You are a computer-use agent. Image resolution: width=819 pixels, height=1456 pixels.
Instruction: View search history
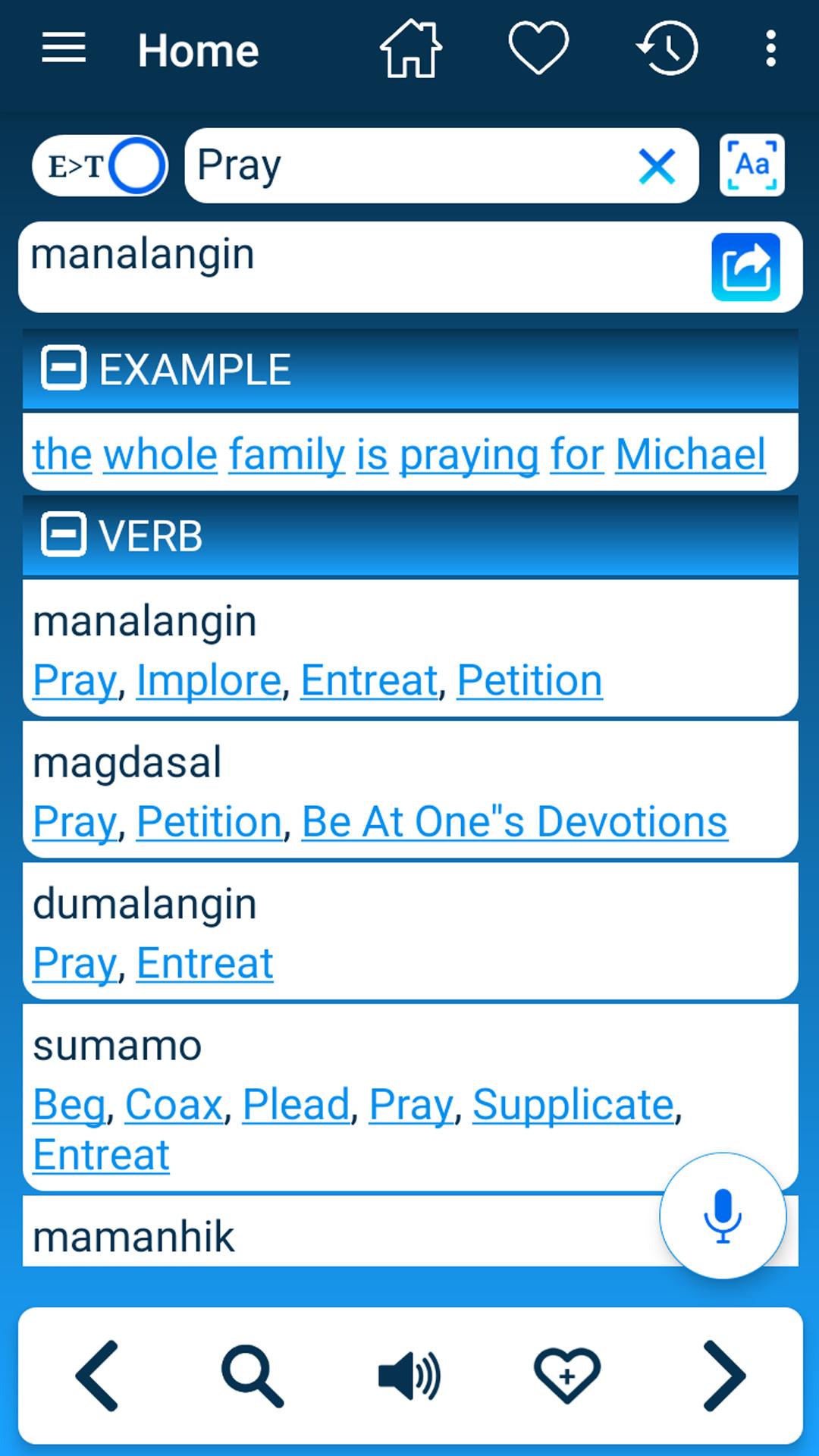(667, 49)
